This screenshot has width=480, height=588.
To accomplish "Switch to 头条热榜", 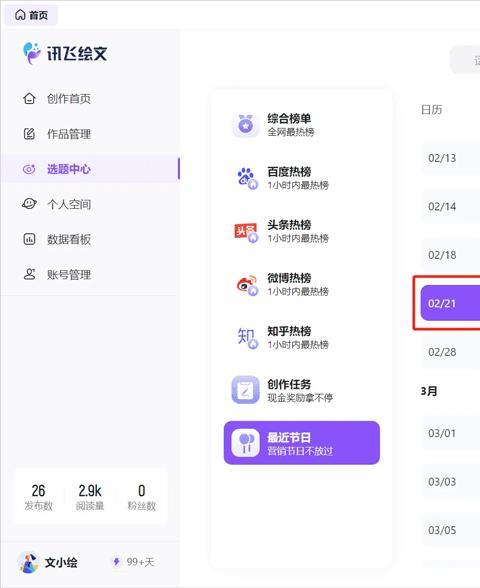I will coord(302,231).
